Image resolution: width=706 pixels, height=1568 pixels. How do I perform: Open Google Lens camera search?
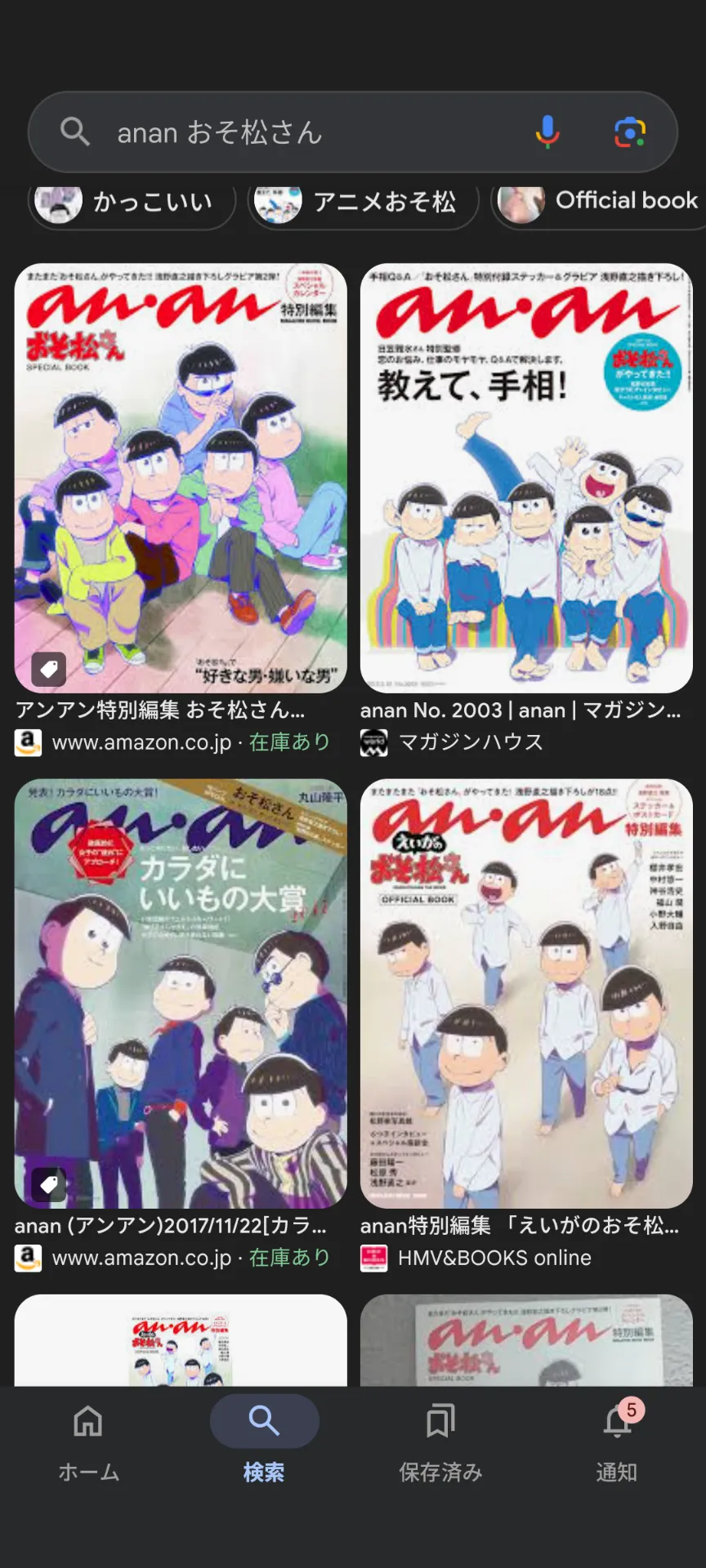(629, 132)
